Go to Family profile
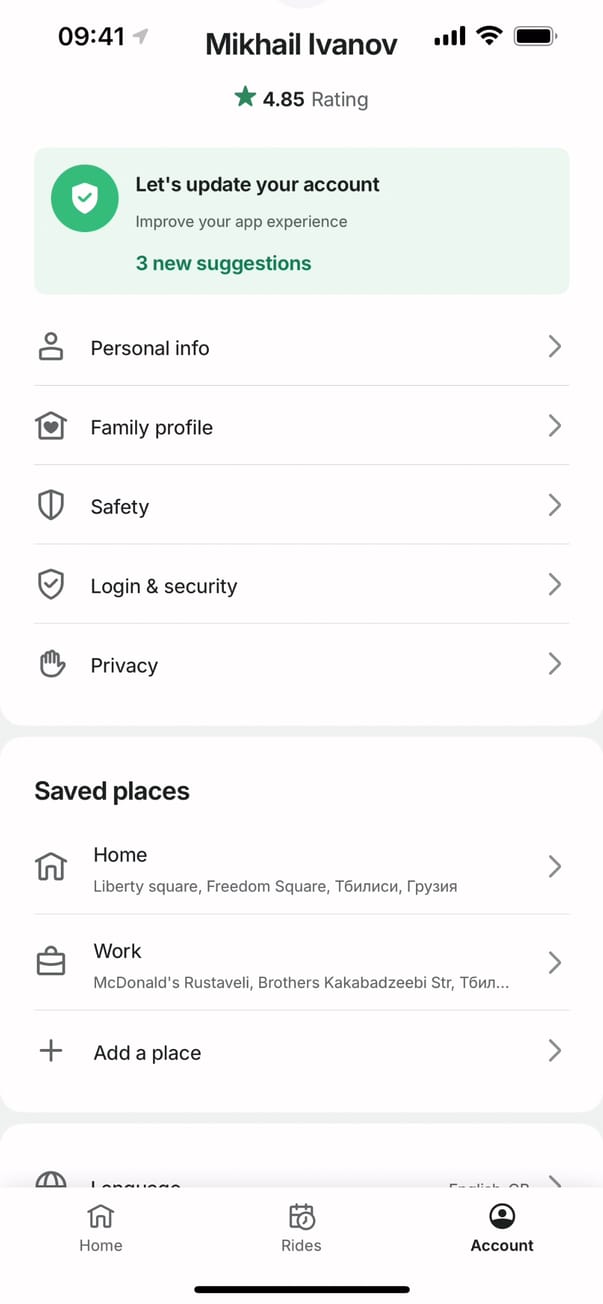 (301, 427)
